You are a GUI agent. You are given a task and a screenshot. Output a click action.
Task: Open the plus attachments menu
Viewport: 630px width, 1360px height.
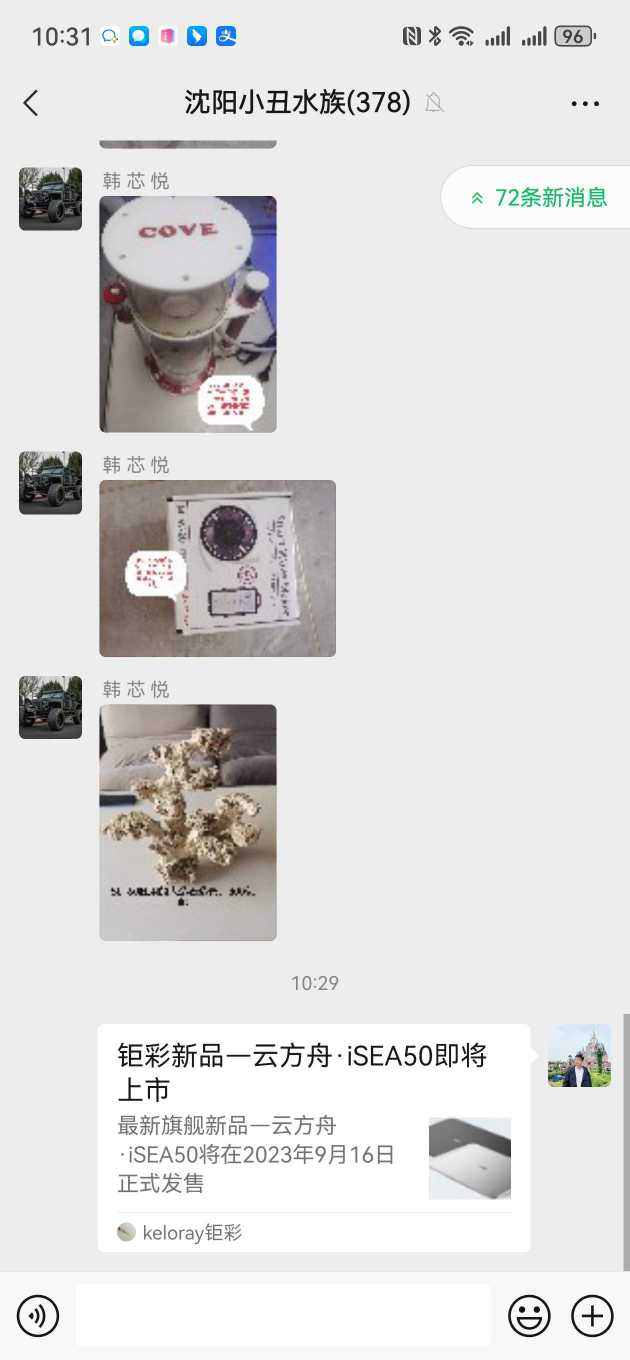pyautogui.click(x=592, y=1315)
